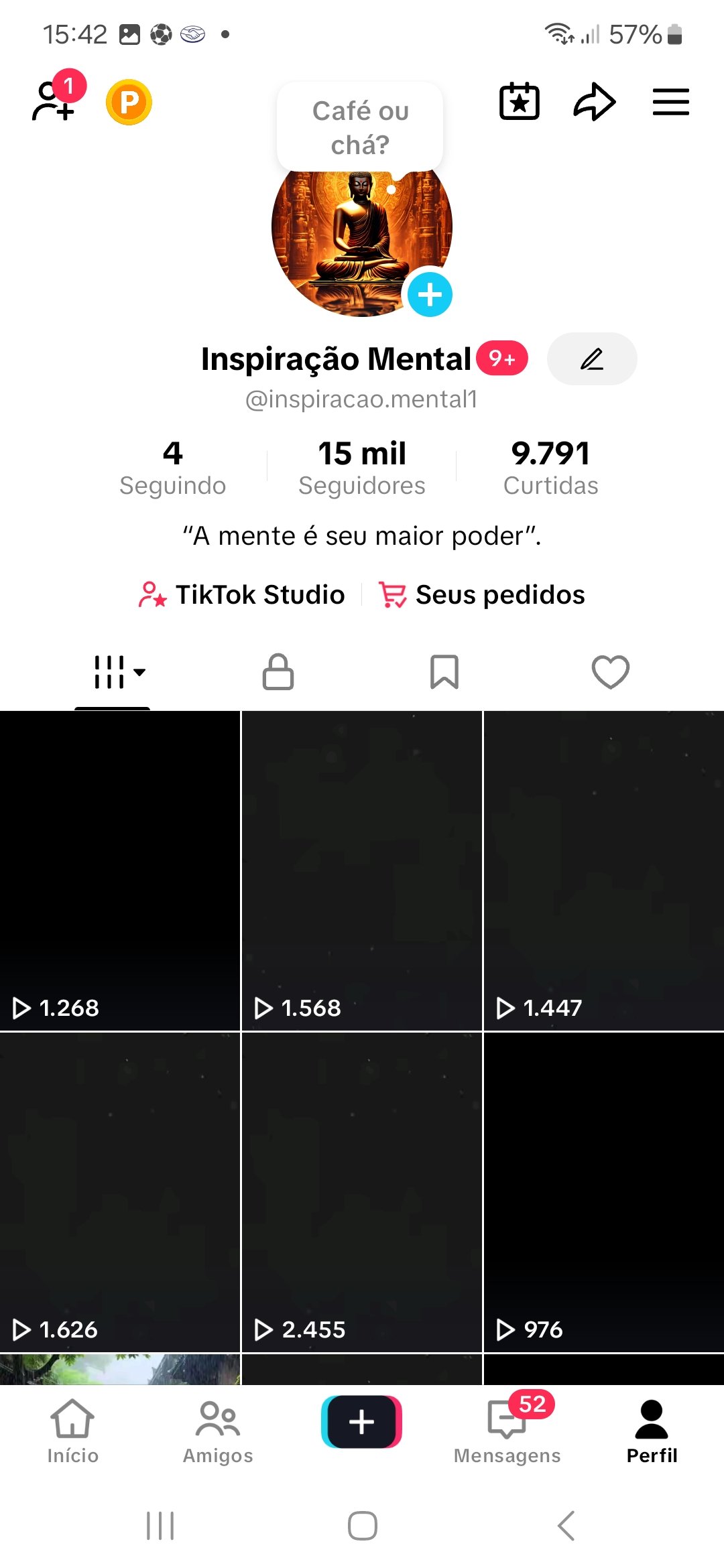The width and height of the screenshot is (724, 1568).
Task: Open the calendar star events icon
Action: [520, 102]
